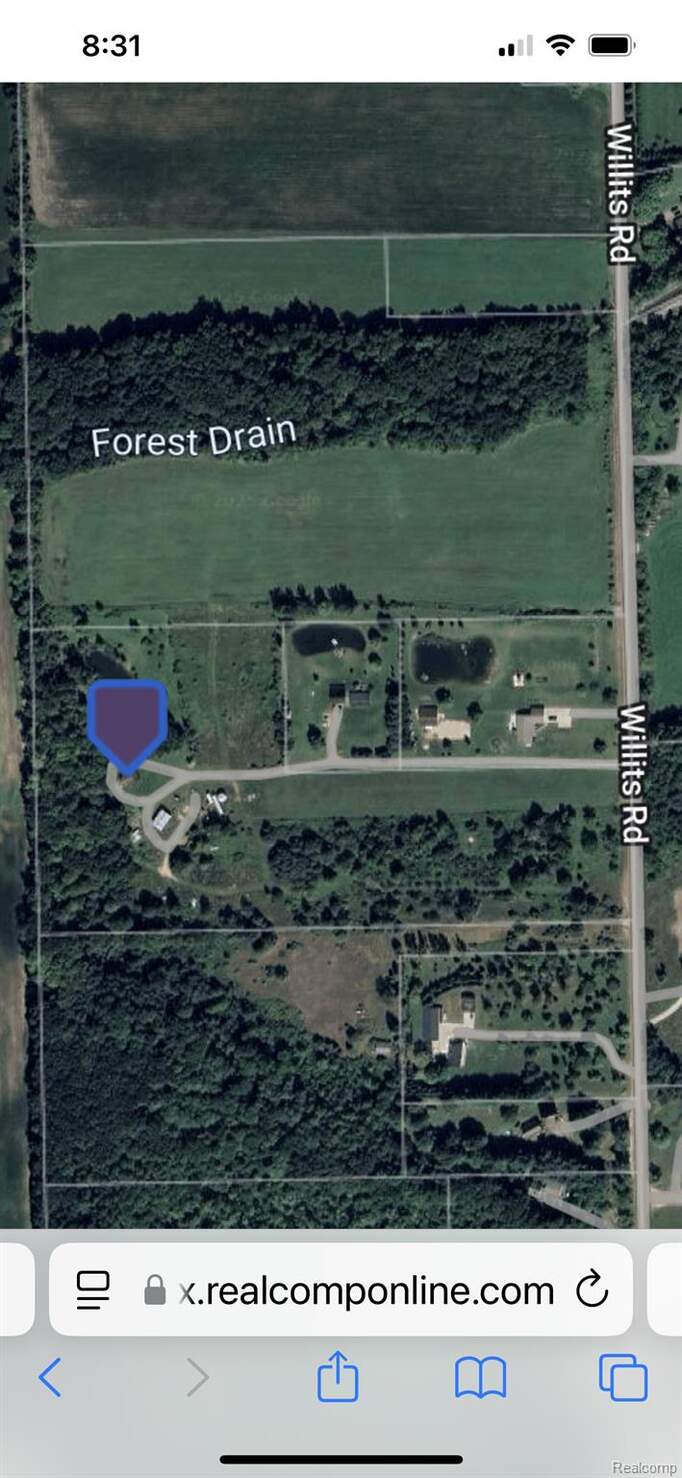Reload the realcomponline.com page
This screenshot has width=682, height=1478.
coord(592,1289)
